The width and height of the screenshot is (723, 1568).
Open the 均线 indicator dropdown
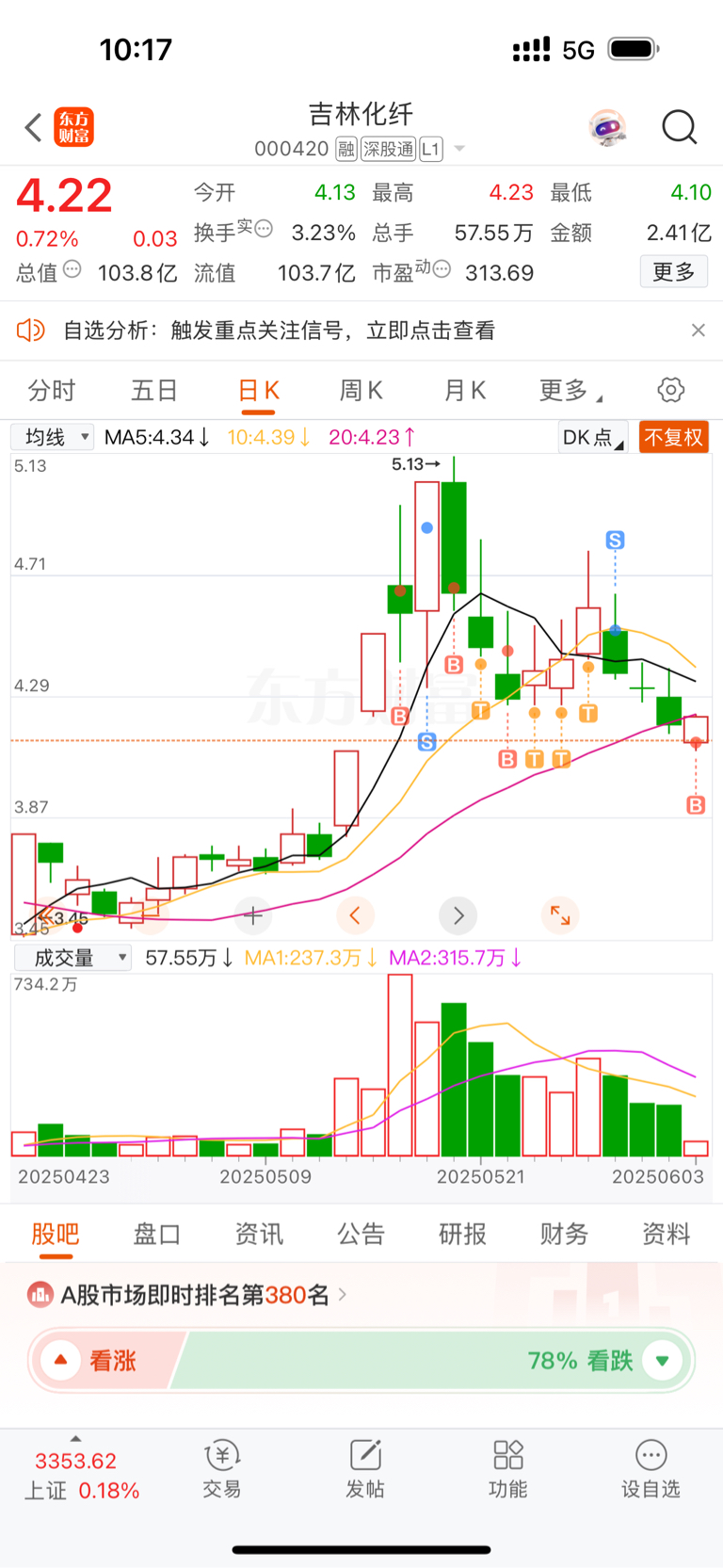(54, 437)
